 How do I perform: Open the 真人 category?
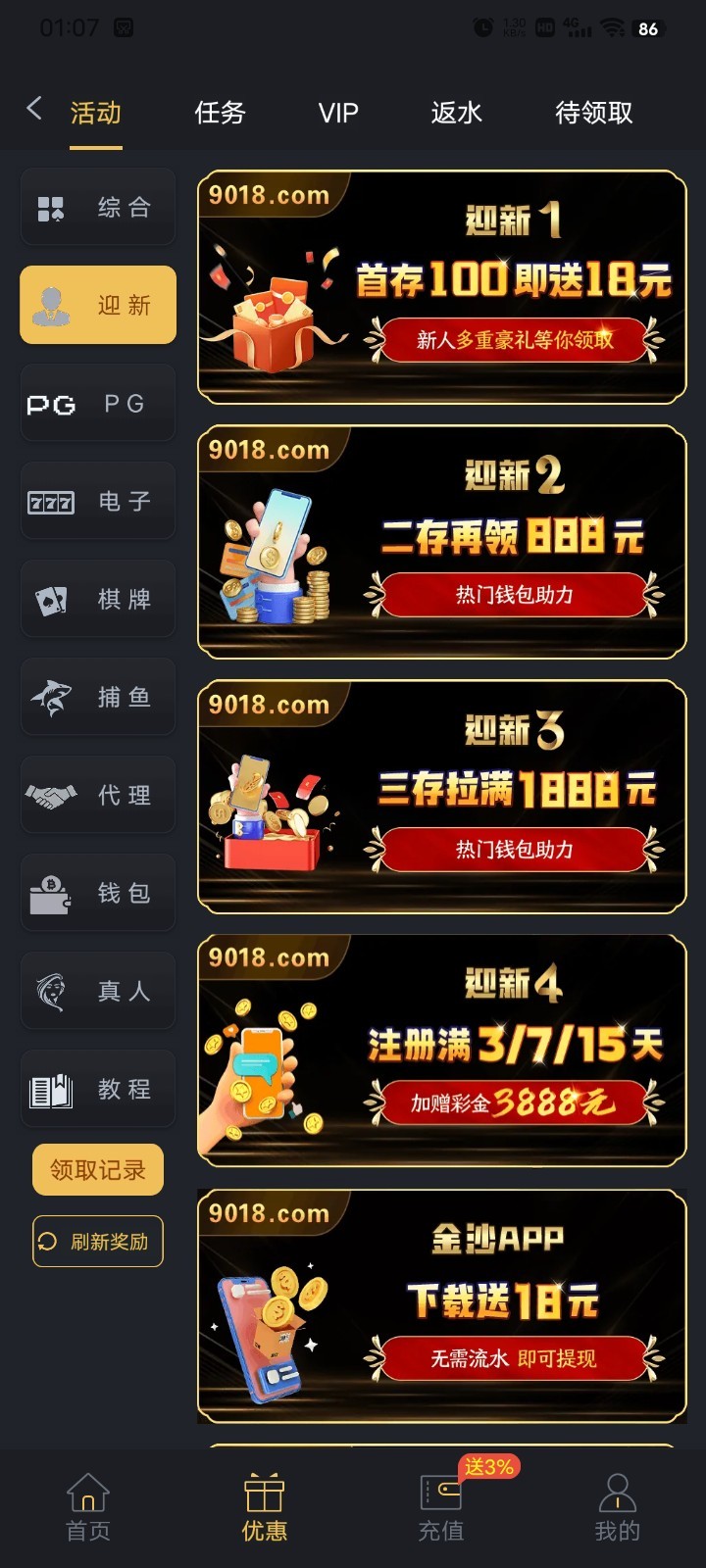point(98,991)
